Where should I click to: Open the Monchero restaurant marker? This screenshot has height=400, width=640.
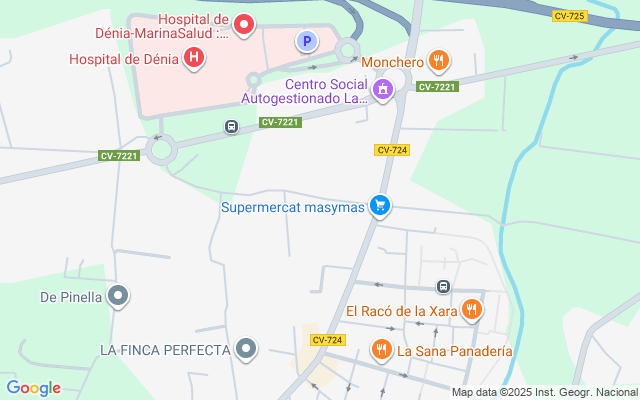(437, 62)
